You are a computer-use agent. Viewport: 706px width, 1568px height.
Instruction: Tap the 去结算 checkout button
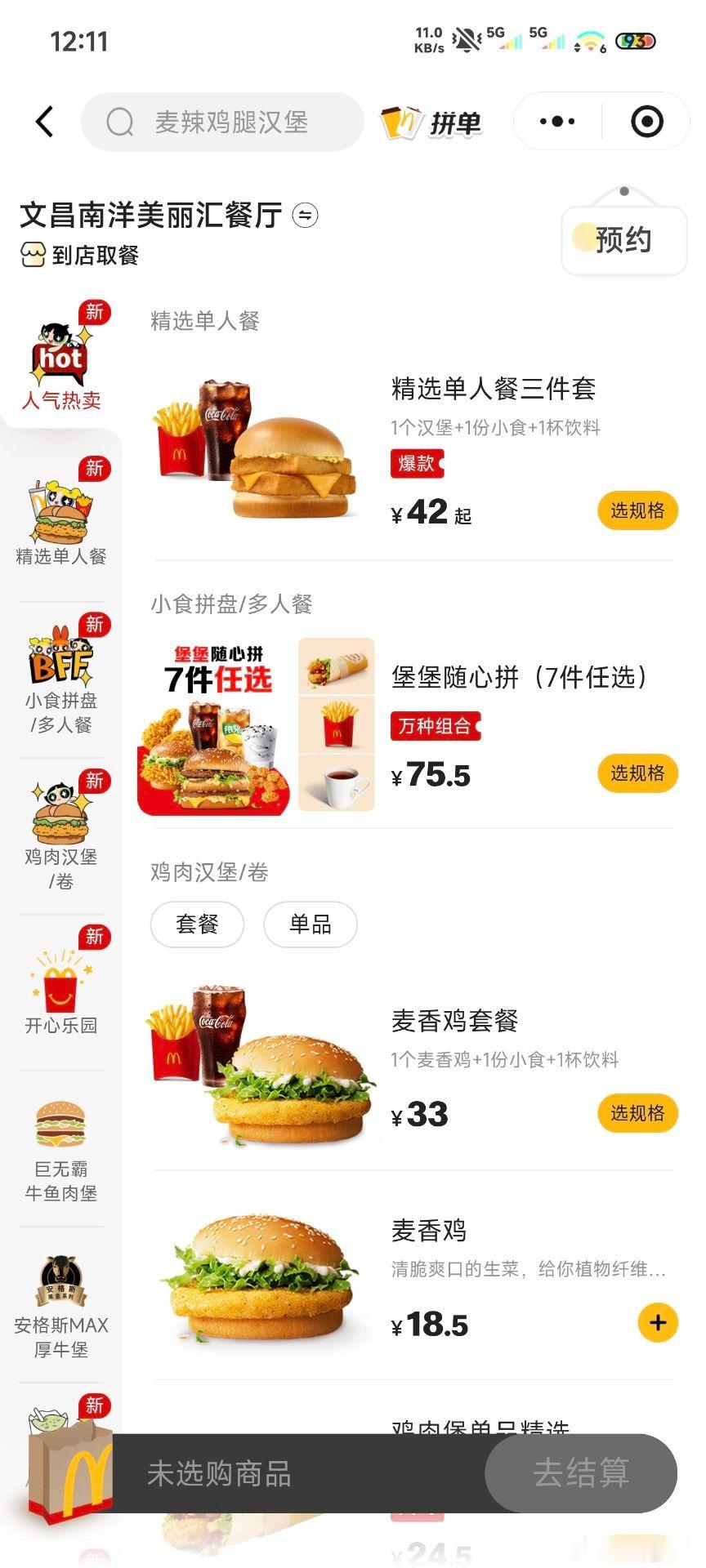pos(581,1474)
